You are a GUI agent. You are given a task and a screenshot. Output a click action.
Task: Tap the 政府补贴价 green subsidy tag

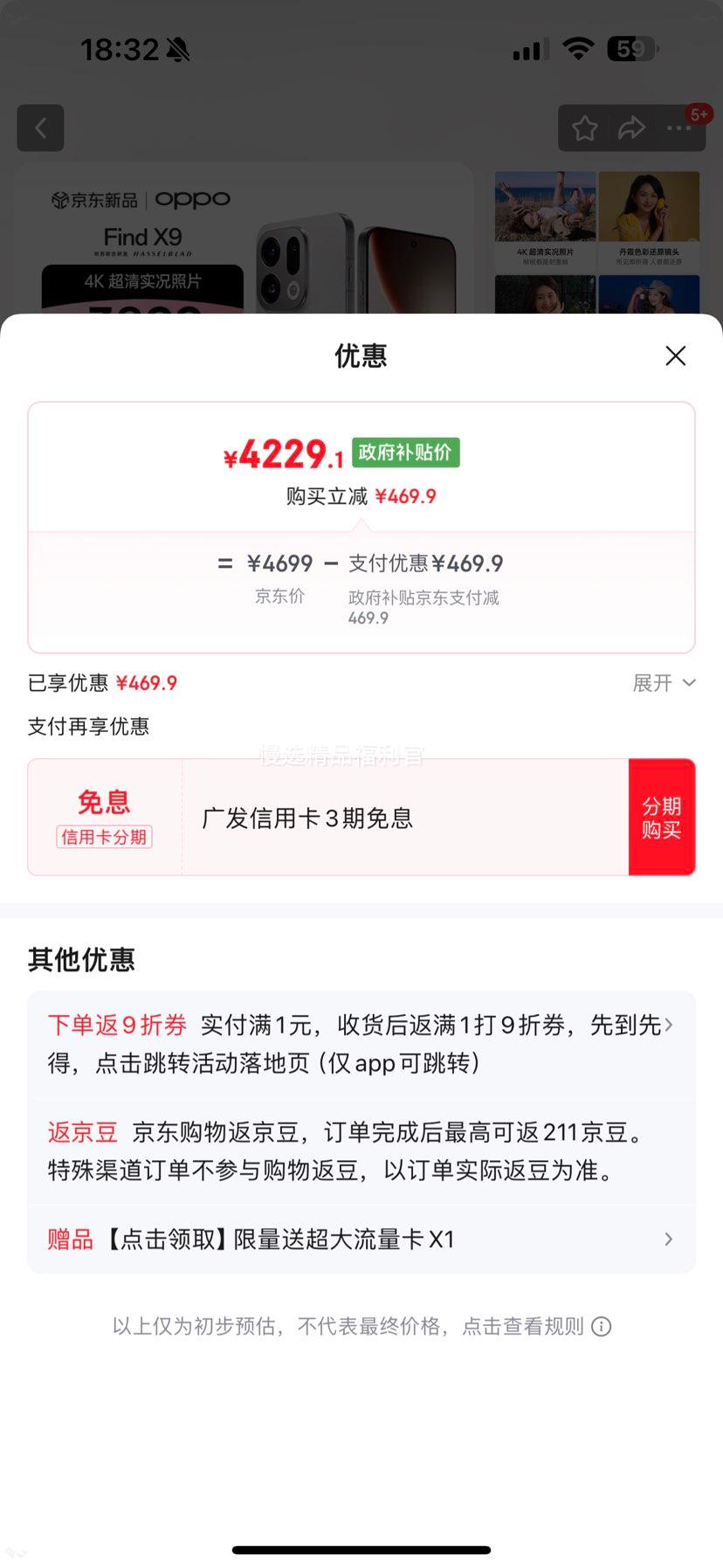pos(405,452)
